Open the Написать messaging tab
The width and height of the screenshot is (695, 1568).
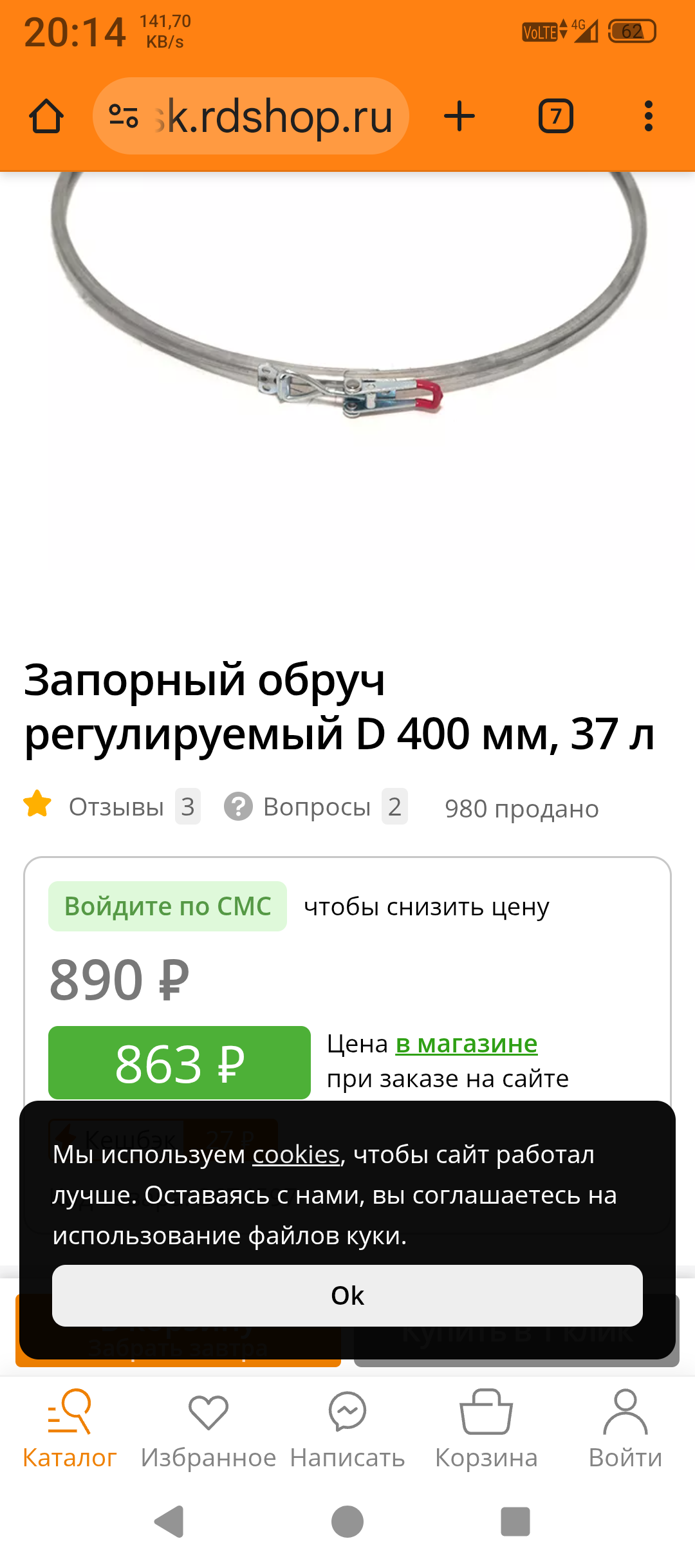(x=347, y=1429)
